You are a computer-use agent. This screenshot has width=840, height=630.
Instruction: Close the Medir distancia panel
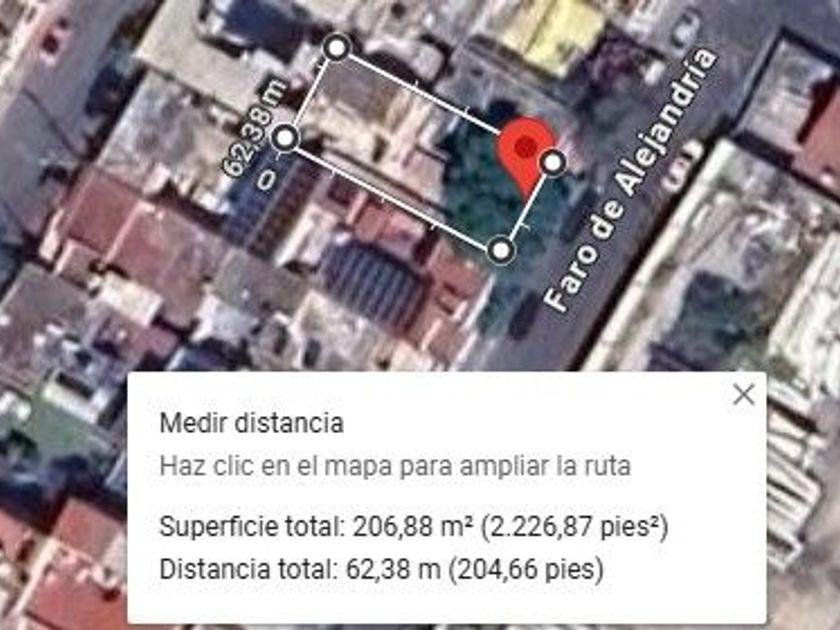click(x=743, y=395)
